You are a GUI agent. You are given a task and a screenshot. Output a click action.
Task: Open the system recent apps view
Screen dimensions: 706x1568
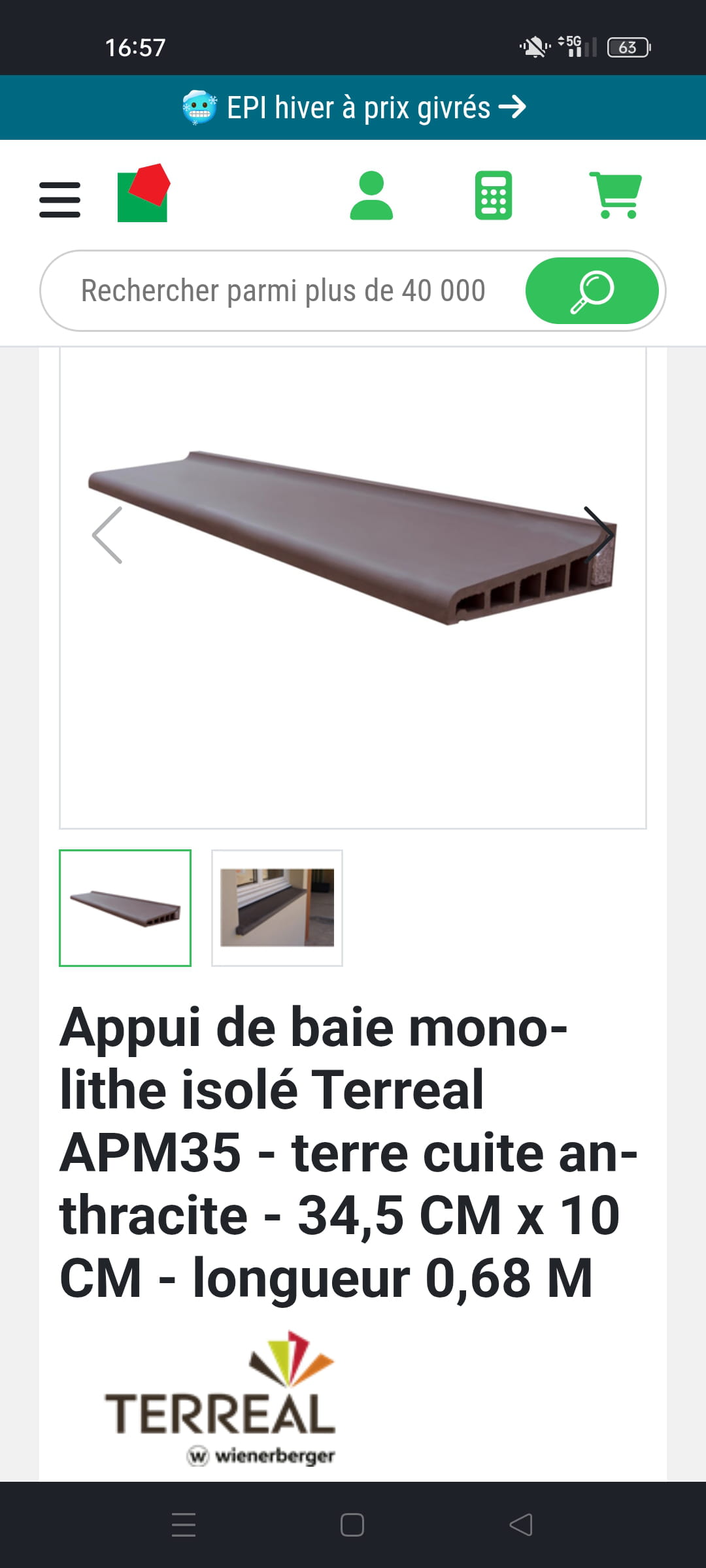pos(184,1525)
